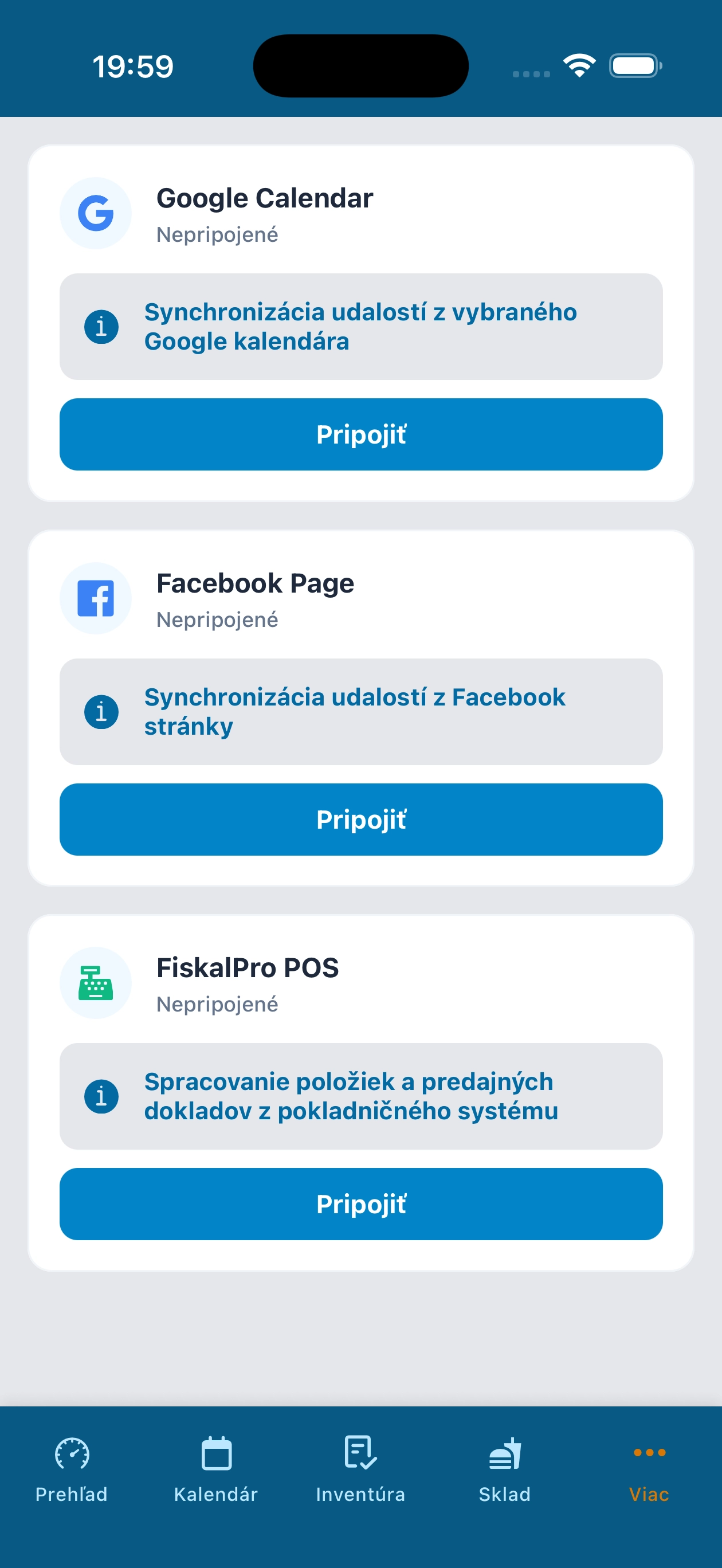Viewport: 722px width, 1568px height.
Task: Click the Google Calendar logo icon
Action: coord(96,213)
